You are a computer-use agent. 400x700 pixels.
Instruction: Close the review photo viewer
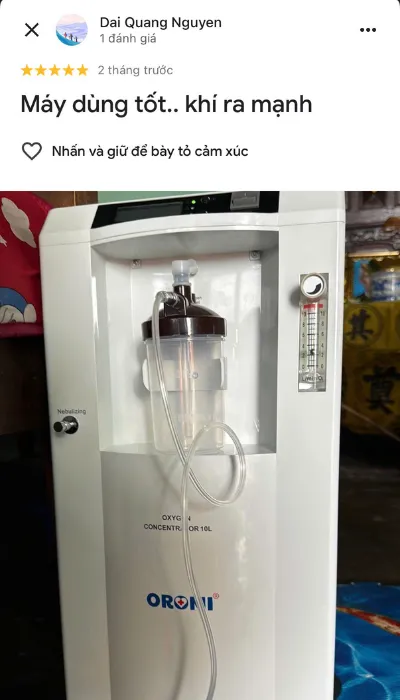(x=32, y=30)
